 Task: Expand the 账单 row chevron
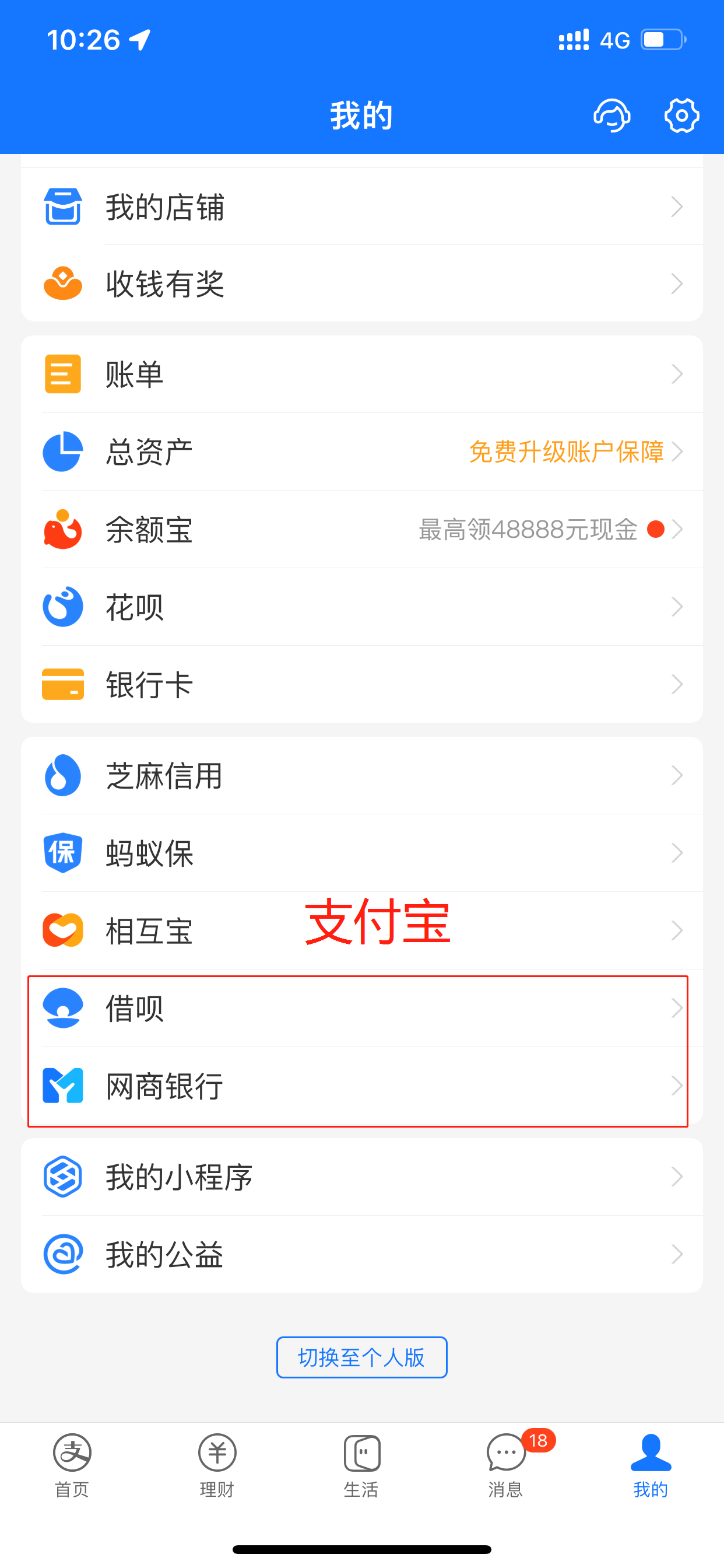[x=677, y=374]
